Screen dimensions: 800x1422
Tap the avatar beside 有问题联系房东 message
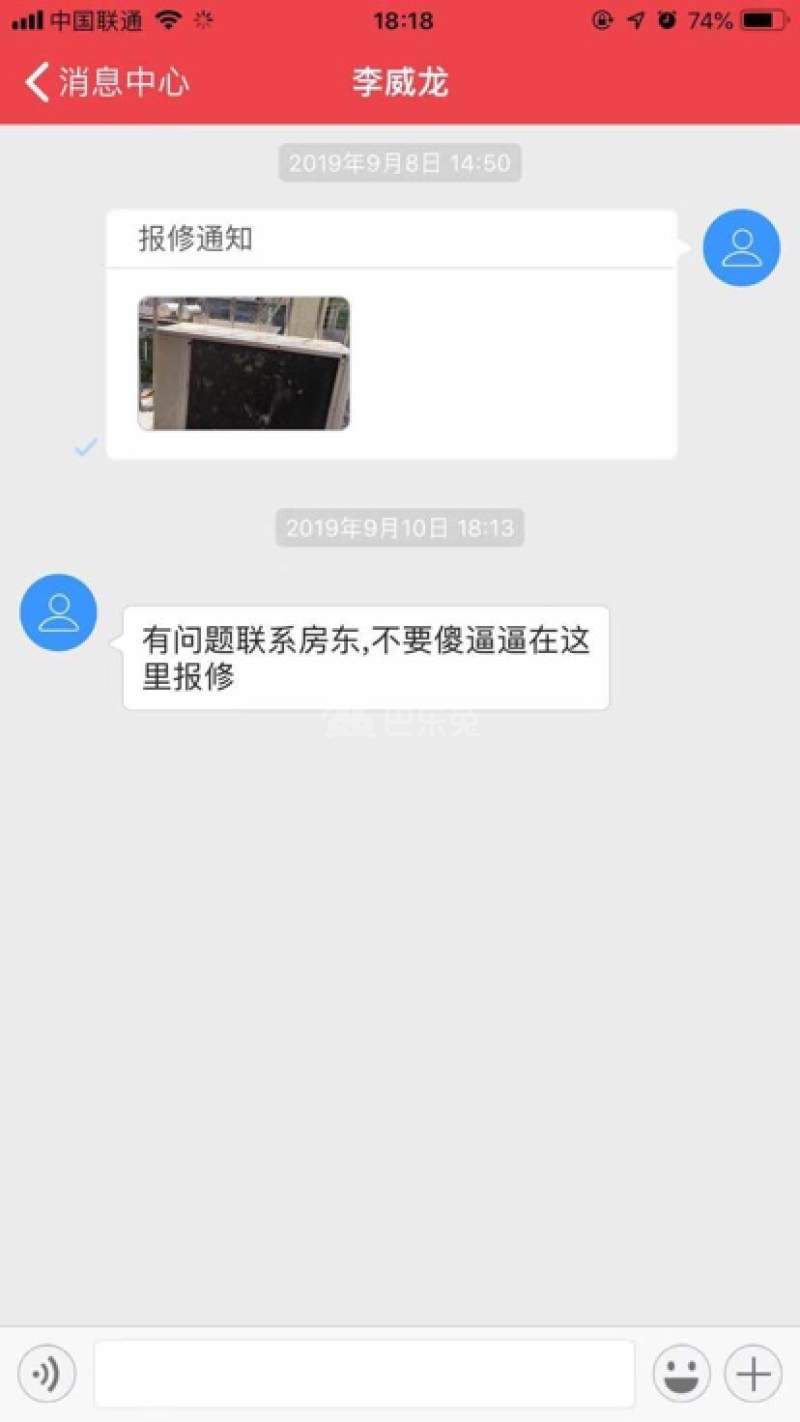pyautogui.click(x=59, y=612)
